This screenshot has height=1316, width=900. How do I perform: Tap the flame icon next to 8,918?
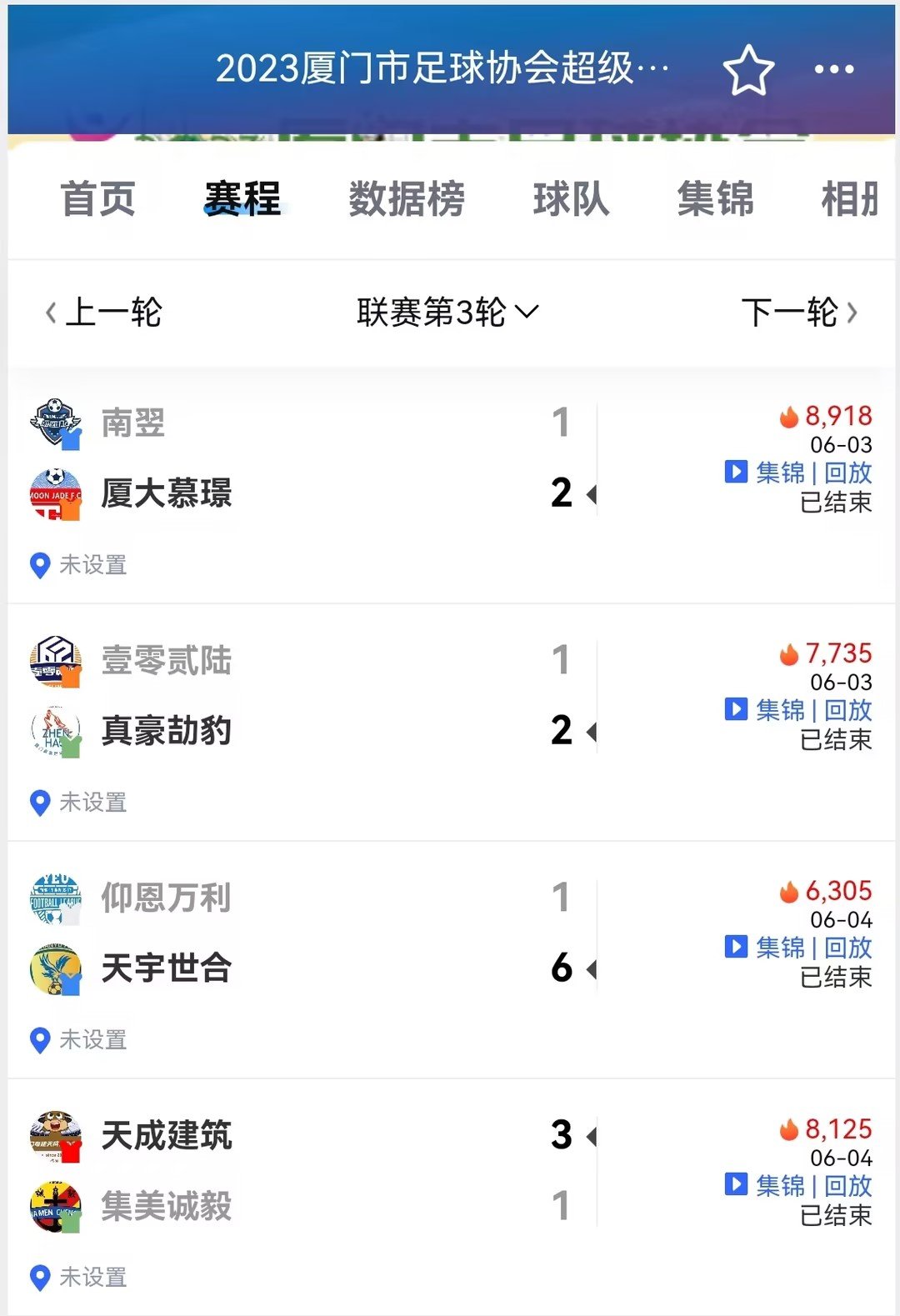pyautogui.click(x=790, y=415)
